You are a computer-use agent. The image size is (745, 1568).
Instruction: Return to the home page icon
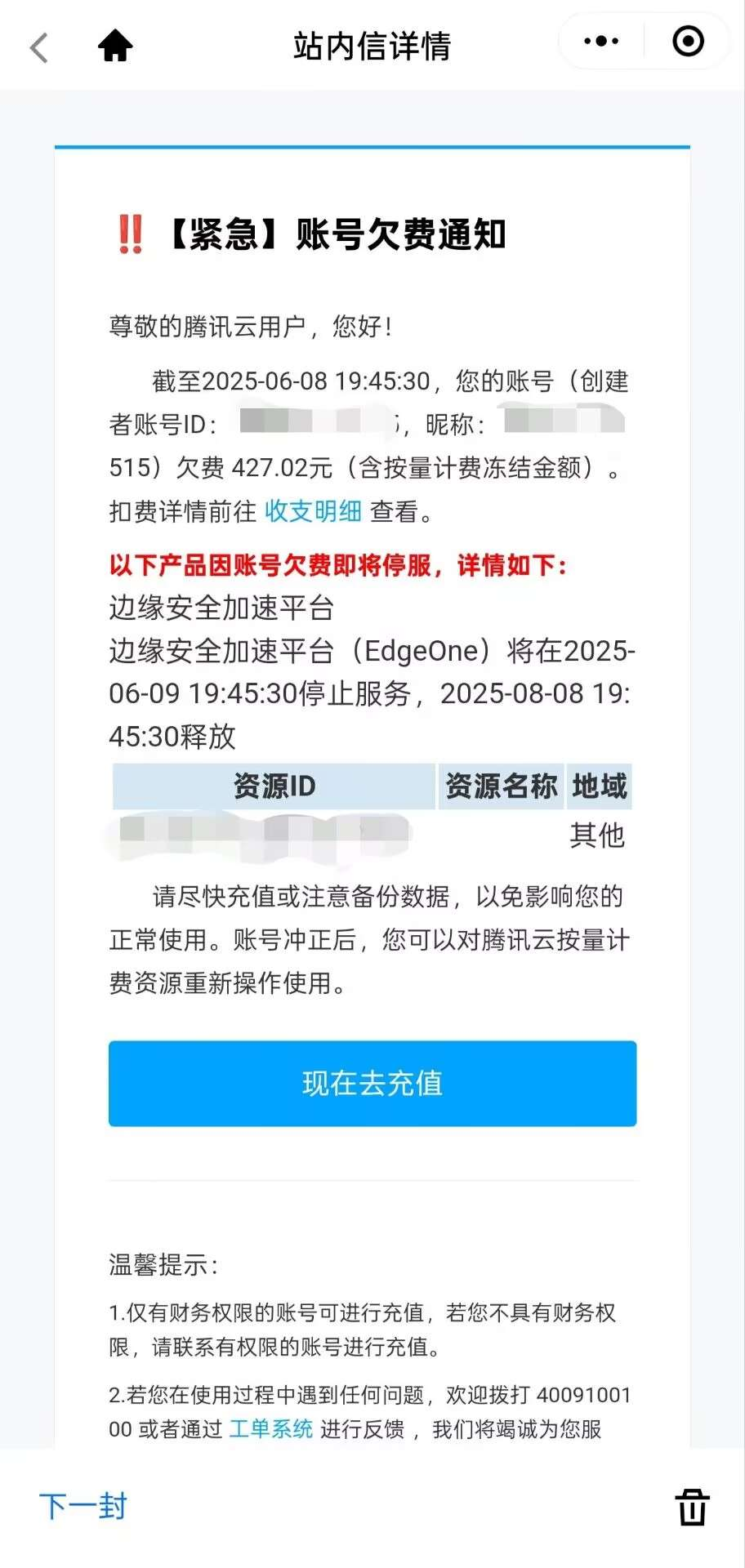115,46
